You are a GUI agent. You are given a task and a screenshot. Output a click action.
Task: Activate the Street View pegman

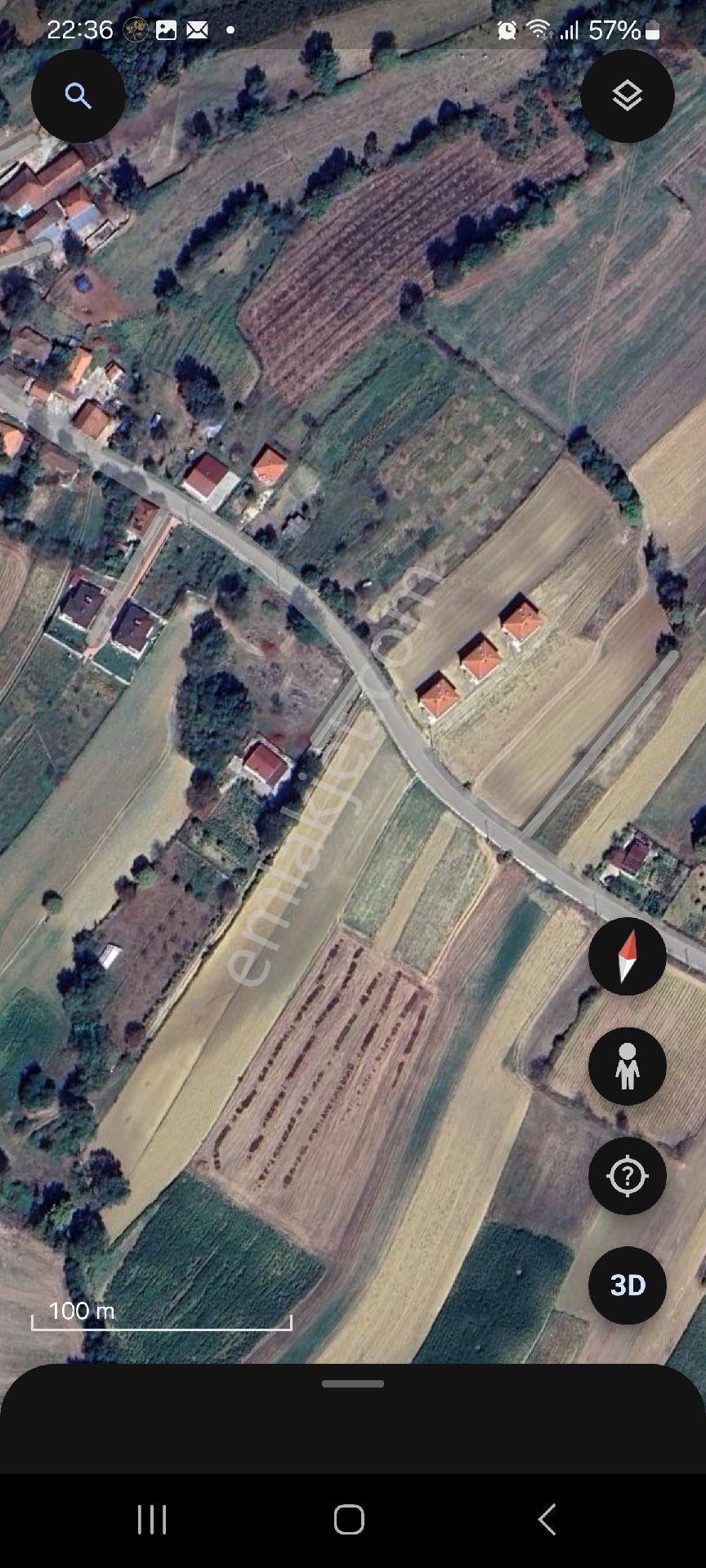(x=627, y=1066)
